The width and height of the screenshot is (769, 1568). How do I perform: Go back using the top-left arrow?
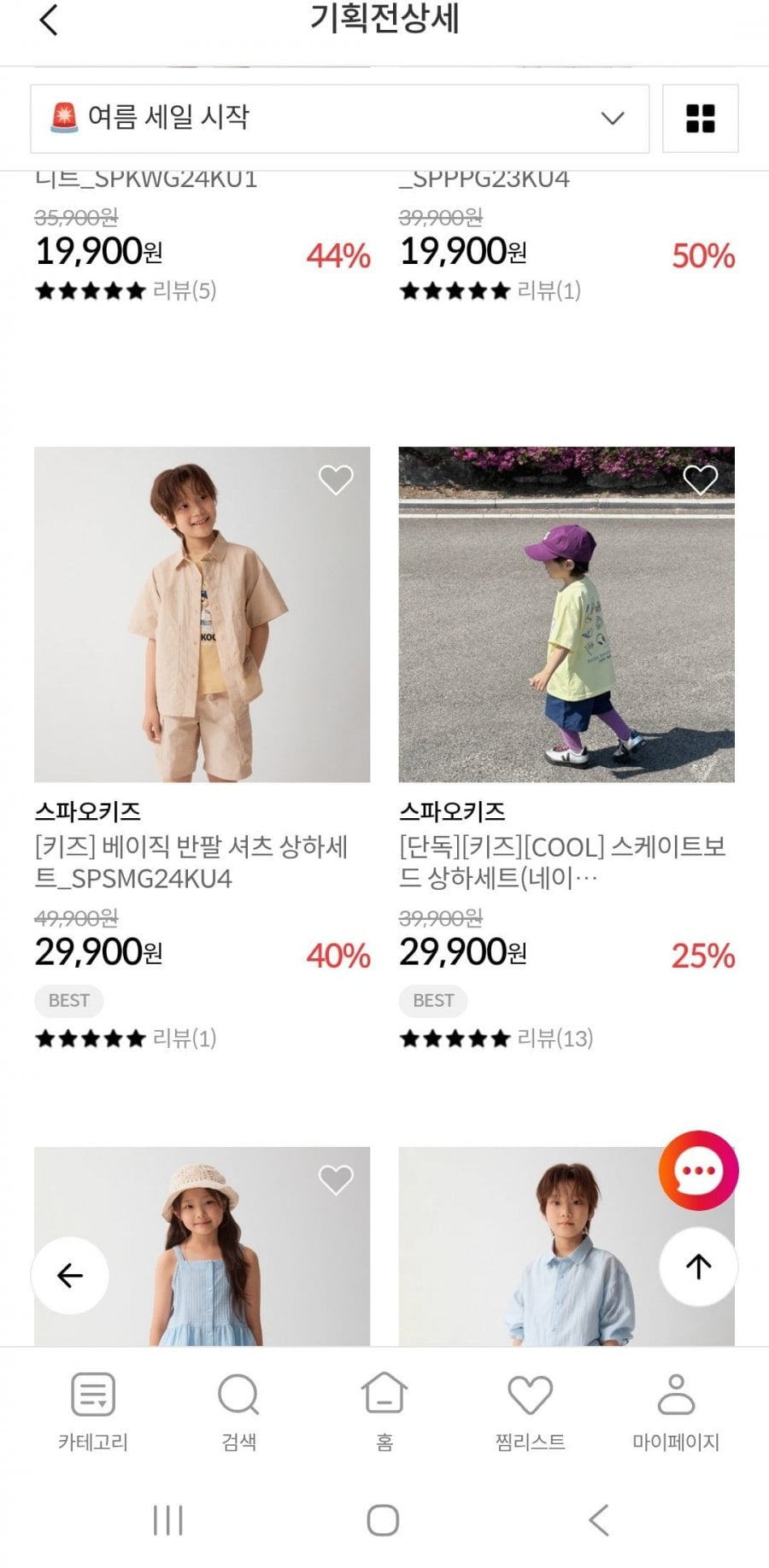(x=49, y=20)
